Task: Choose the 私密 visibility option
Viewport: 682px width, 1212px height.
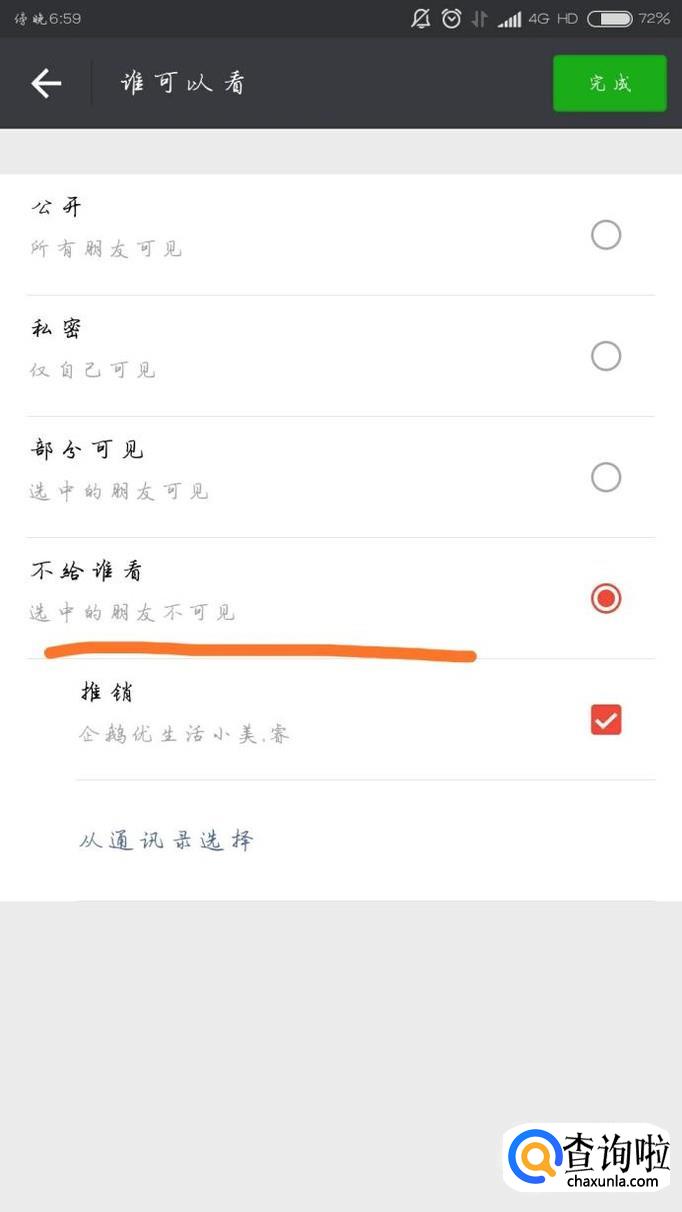Action: (x=605, y=356)
